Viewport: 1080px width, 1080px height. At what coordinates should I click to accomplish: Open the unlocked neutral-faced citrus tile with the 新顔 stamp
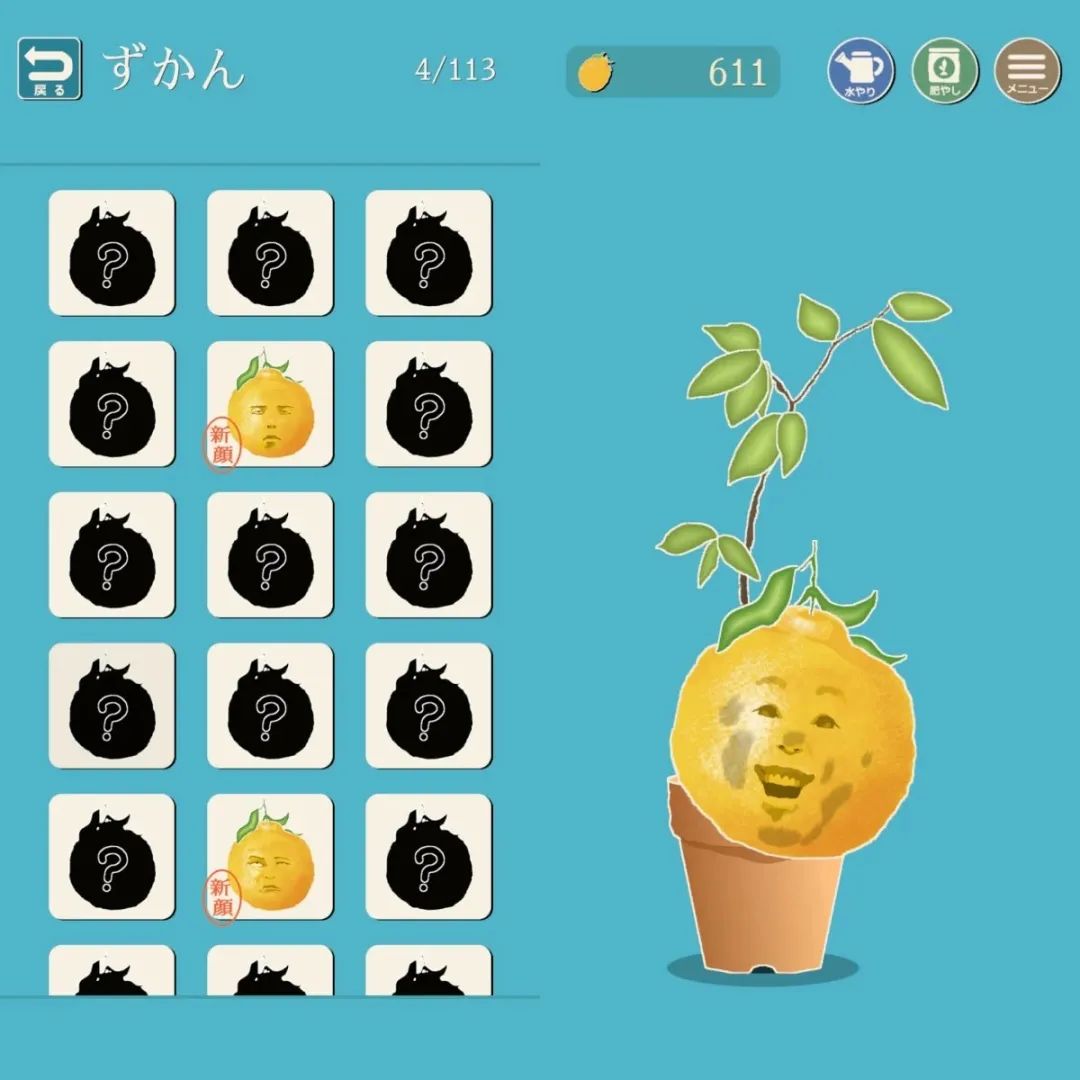tap(270, 404)
